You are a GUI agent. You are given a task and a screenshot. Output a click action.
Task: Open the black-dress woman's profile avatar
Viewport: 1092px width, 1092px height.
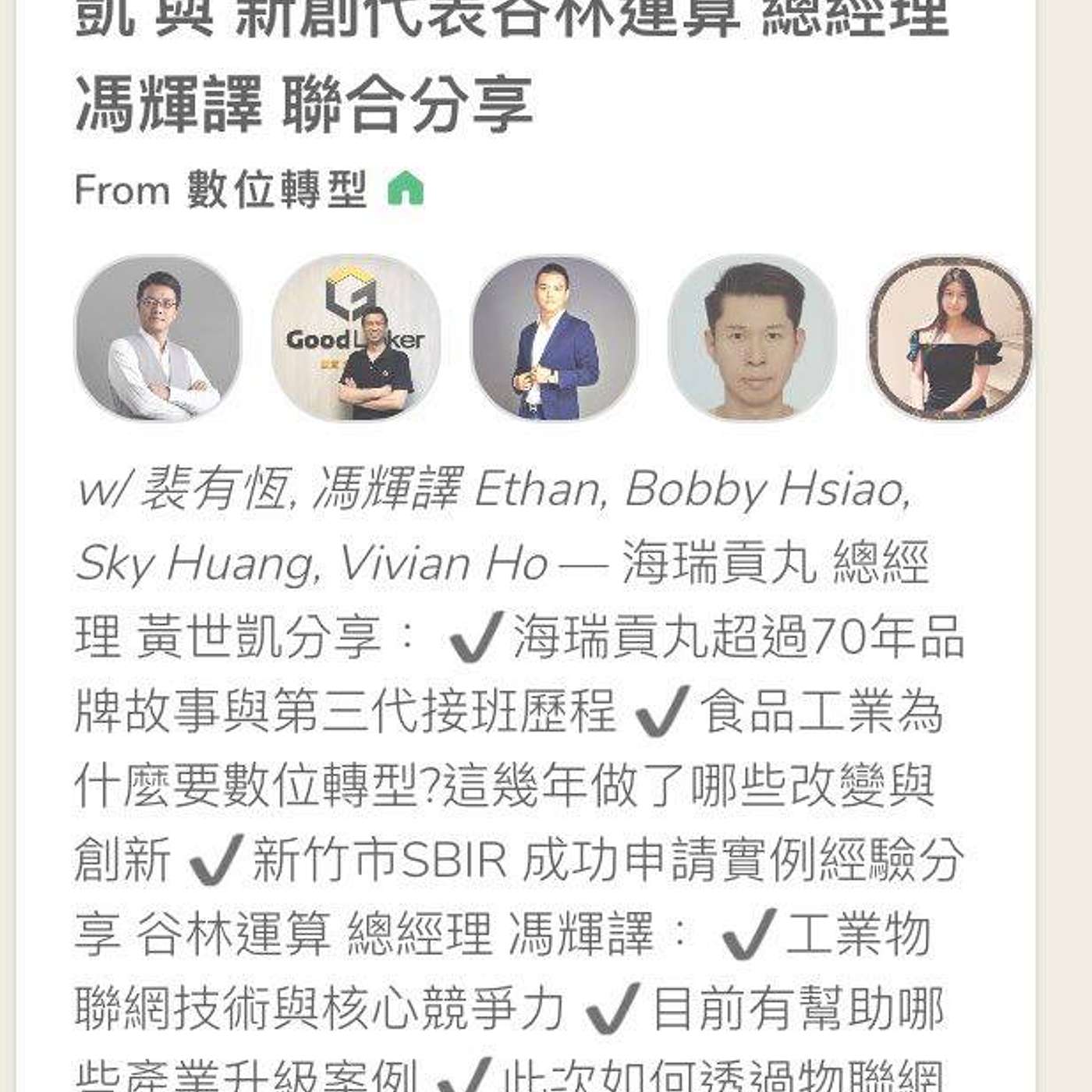pos(950,339)
